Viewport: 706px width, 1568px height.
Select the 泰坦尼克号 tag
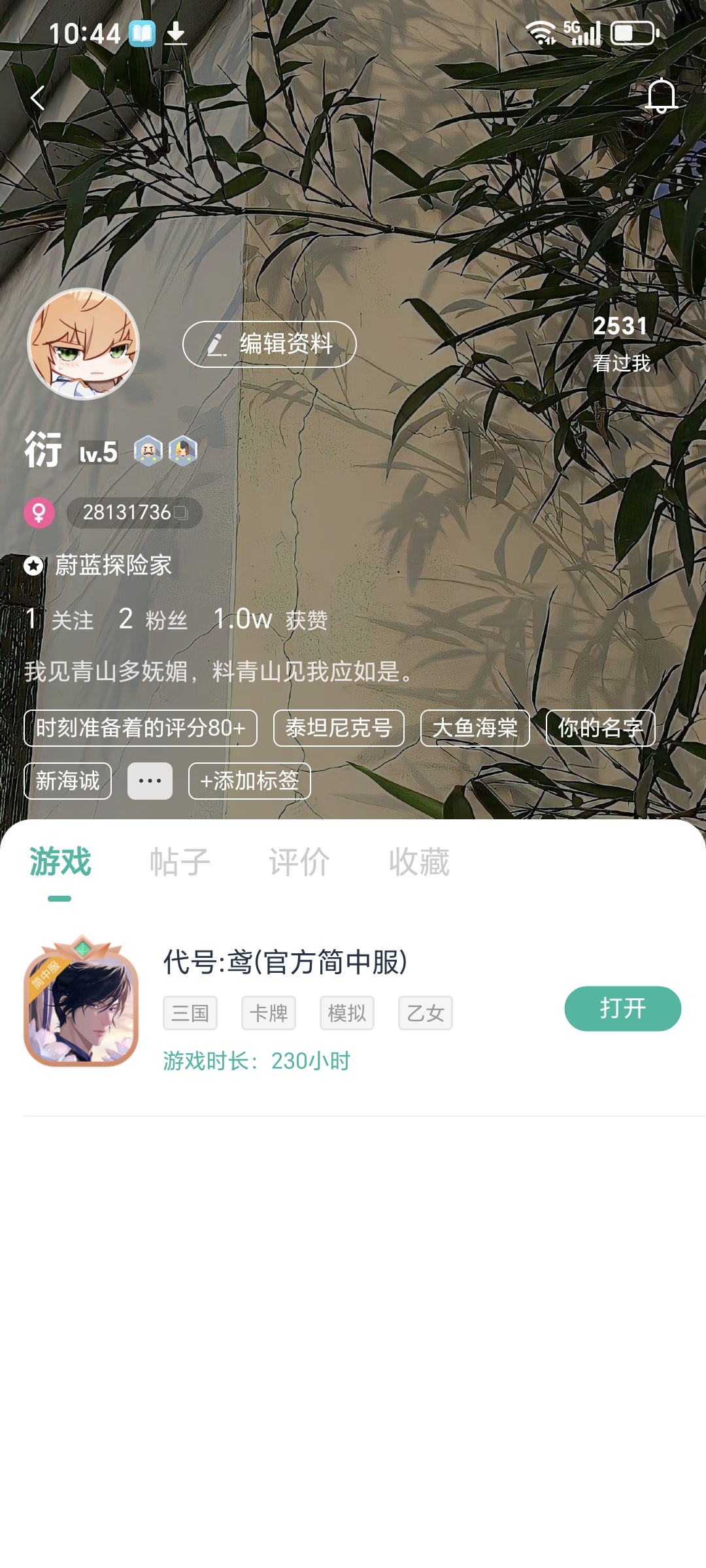pos(339,728)
